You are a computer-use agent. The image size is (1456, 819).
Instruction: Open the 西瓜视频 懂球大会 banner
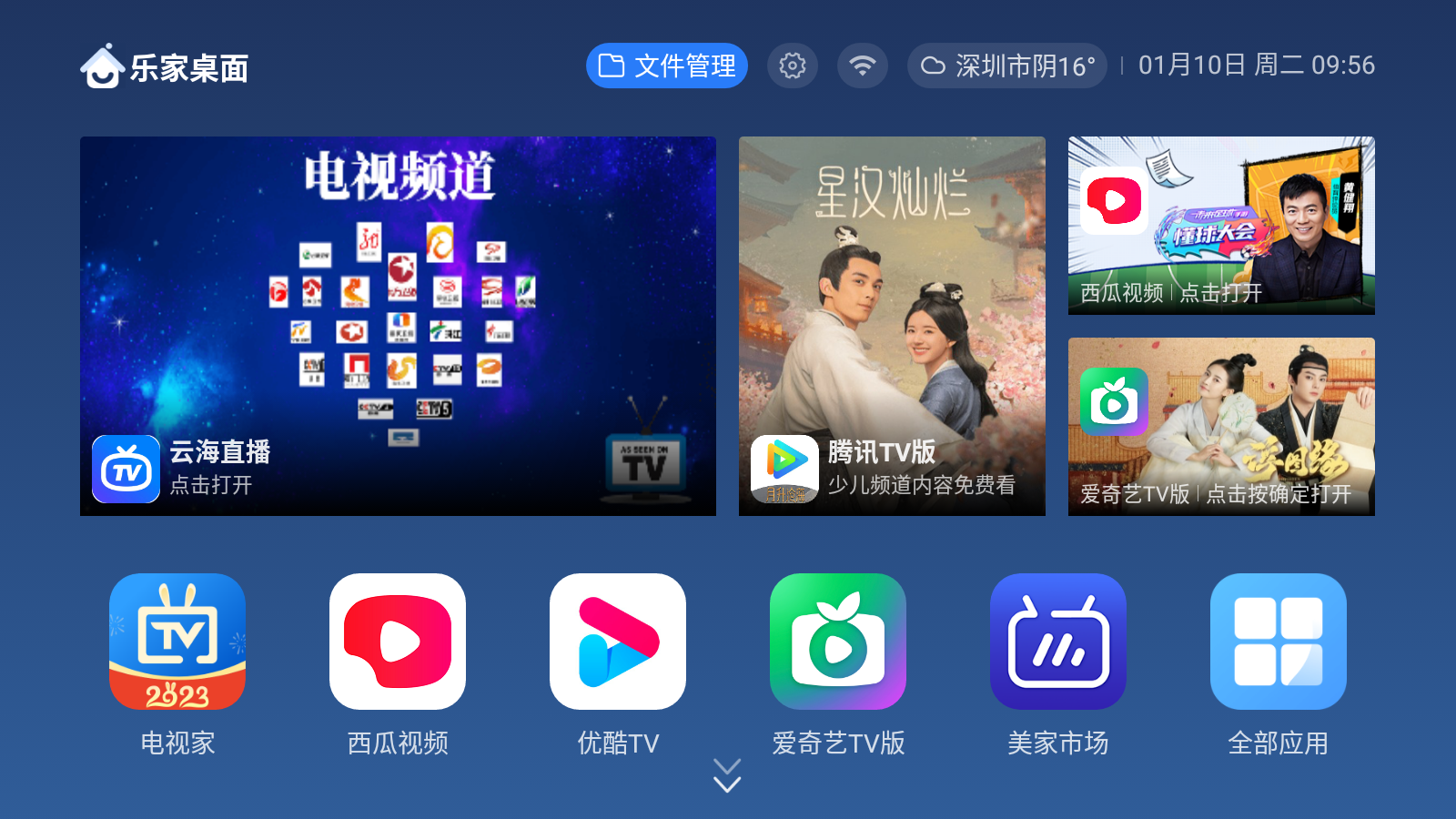click(x=1221, y=226)
